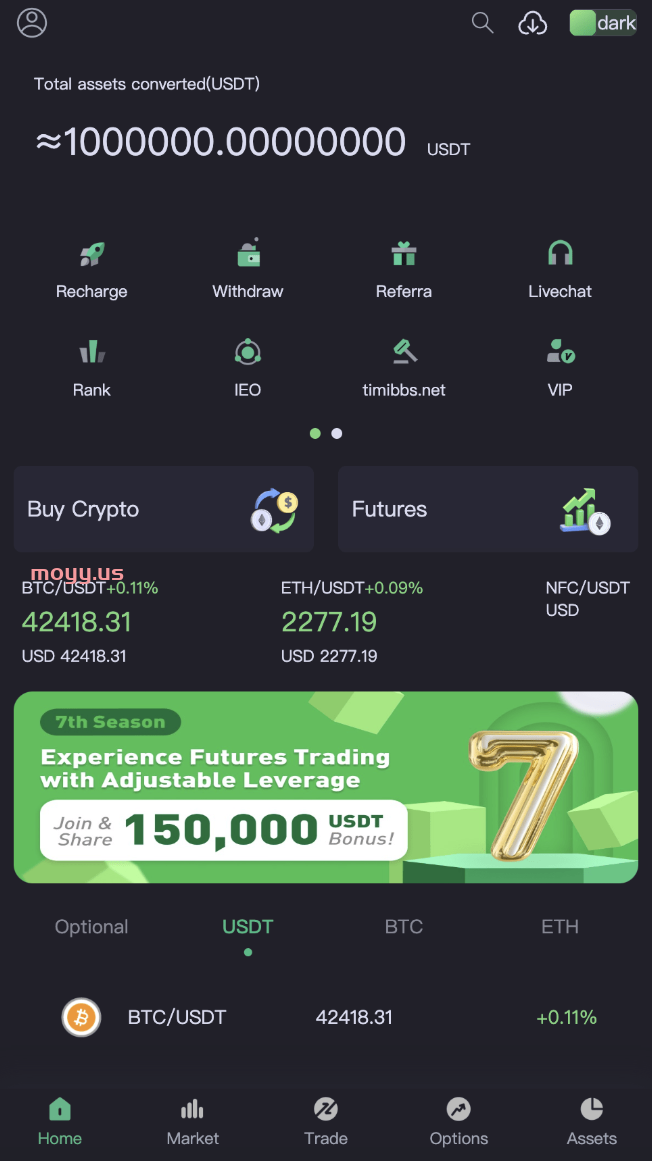Switch to the Trade tab
Screen dimensions: 652x1161
(x=326, y=1122)
